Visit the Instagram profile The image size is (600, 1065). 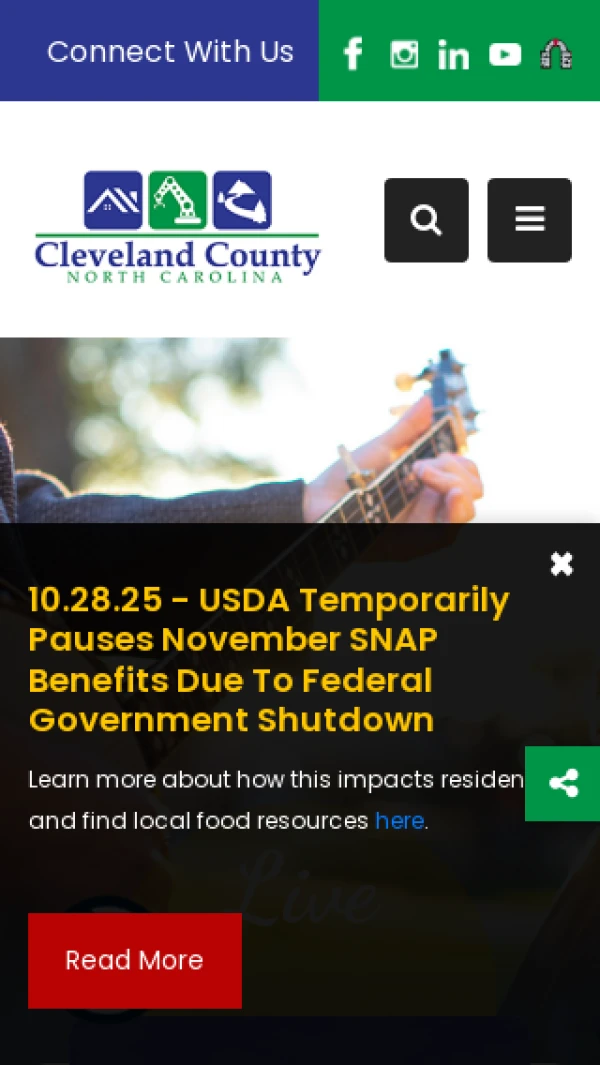tap(404, 53)
